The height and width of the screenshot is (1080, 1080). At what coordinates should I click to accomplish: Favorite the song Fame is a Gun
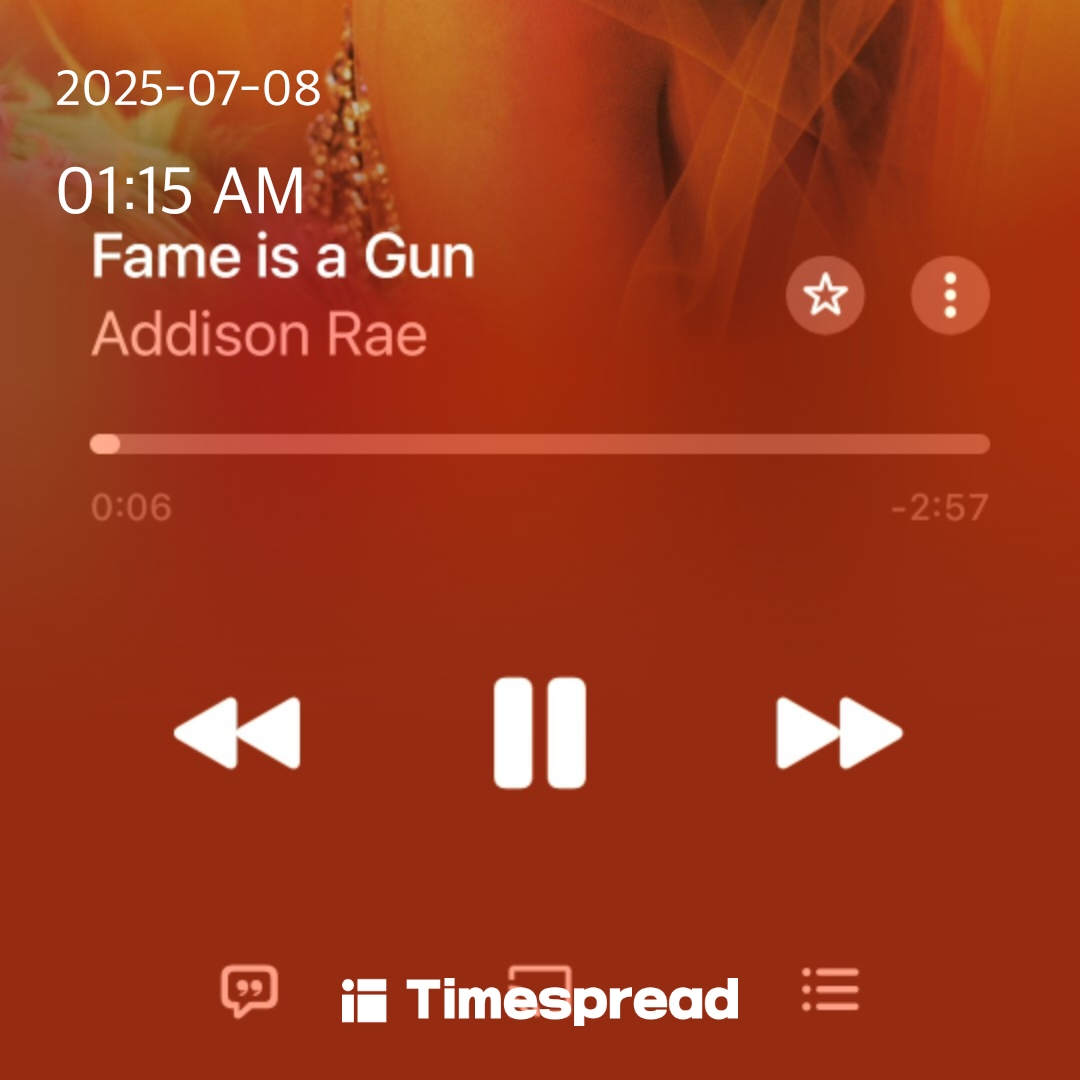point(825,295)
